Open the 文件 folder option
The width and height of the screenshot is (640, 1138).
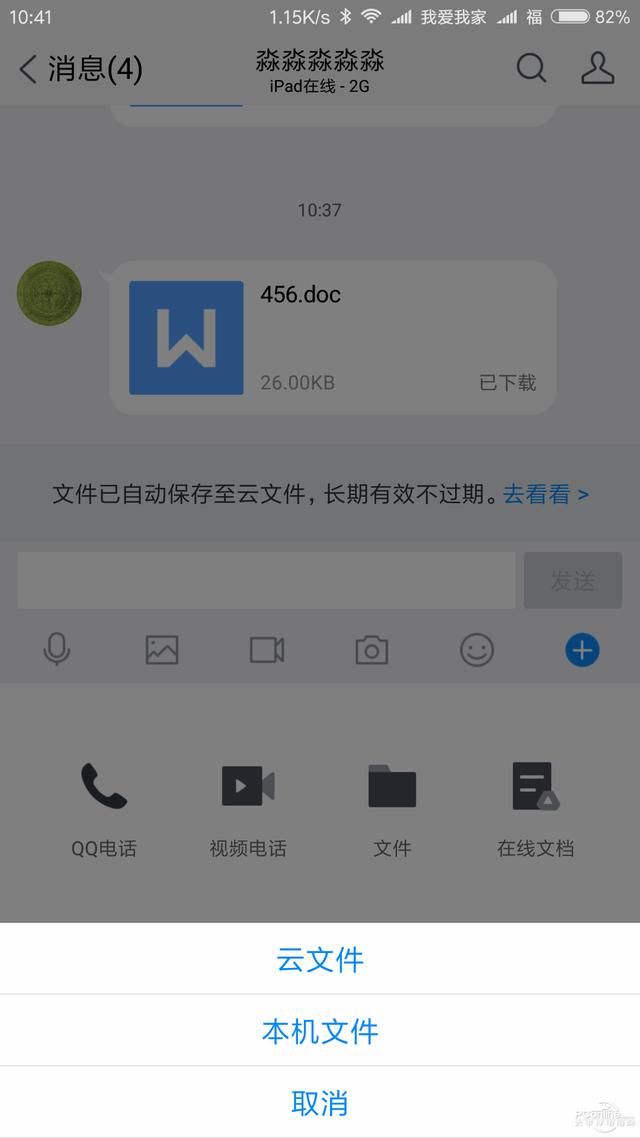point(392,805)
